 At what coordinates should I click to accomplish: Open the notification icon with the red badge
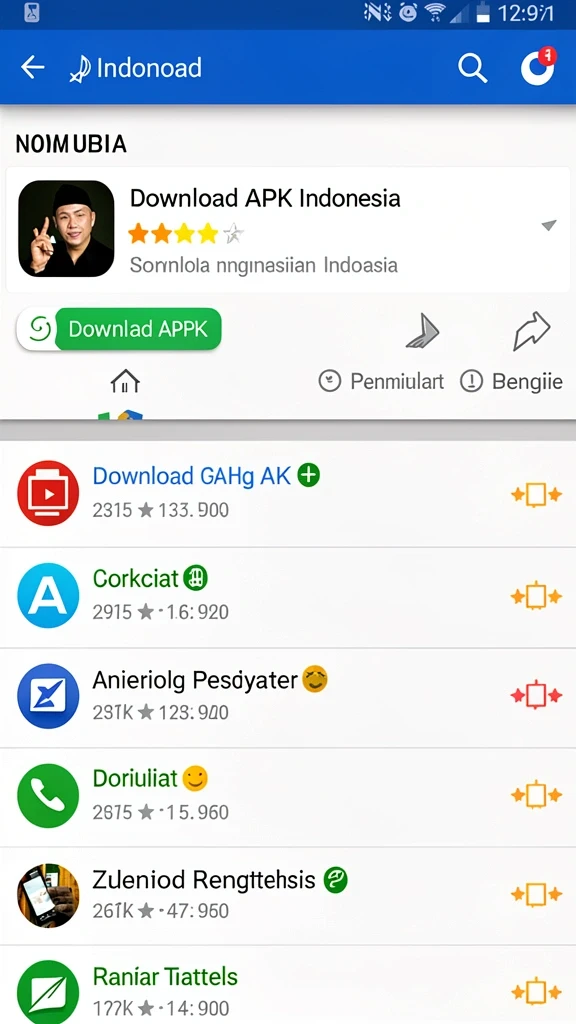pyautogui.click(x=538, y=67)
